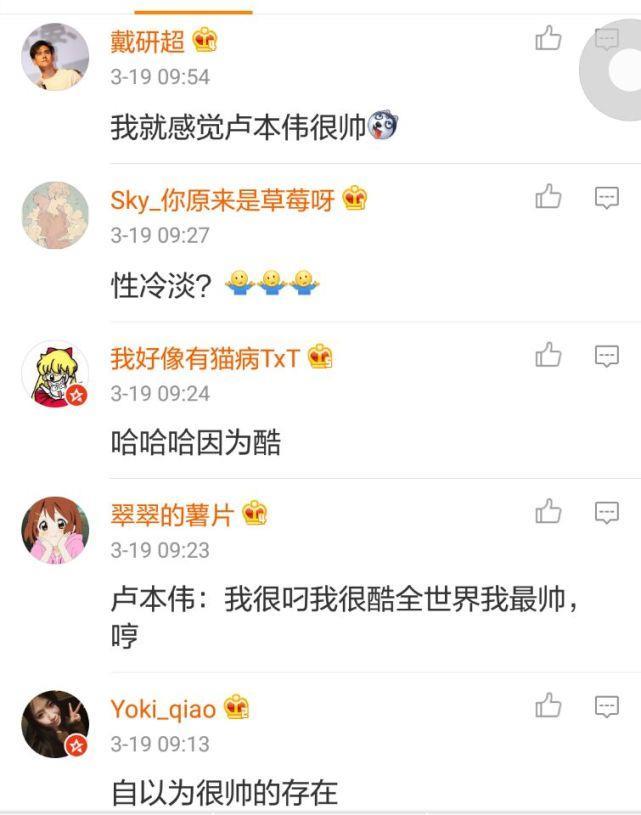Reply to 翠翠的薯片's comment
This screenshot has width=641, height=815.
point(607,513)
